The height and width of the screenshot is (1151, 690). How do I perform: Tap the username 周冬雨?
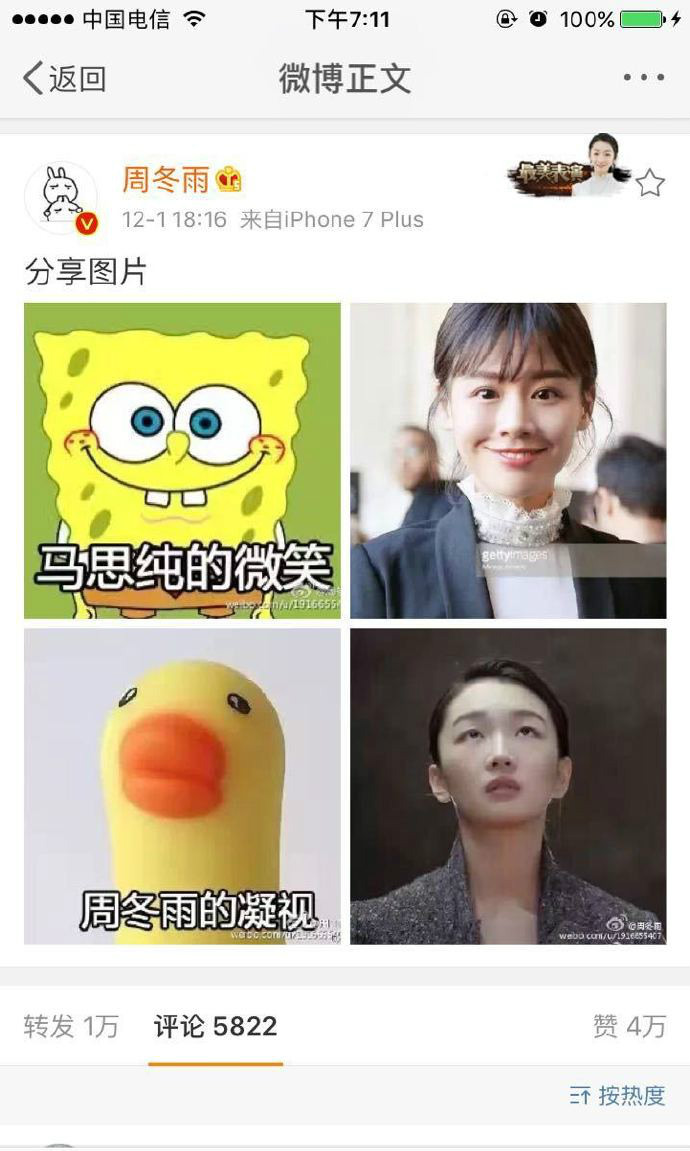[x=166, y=180]
